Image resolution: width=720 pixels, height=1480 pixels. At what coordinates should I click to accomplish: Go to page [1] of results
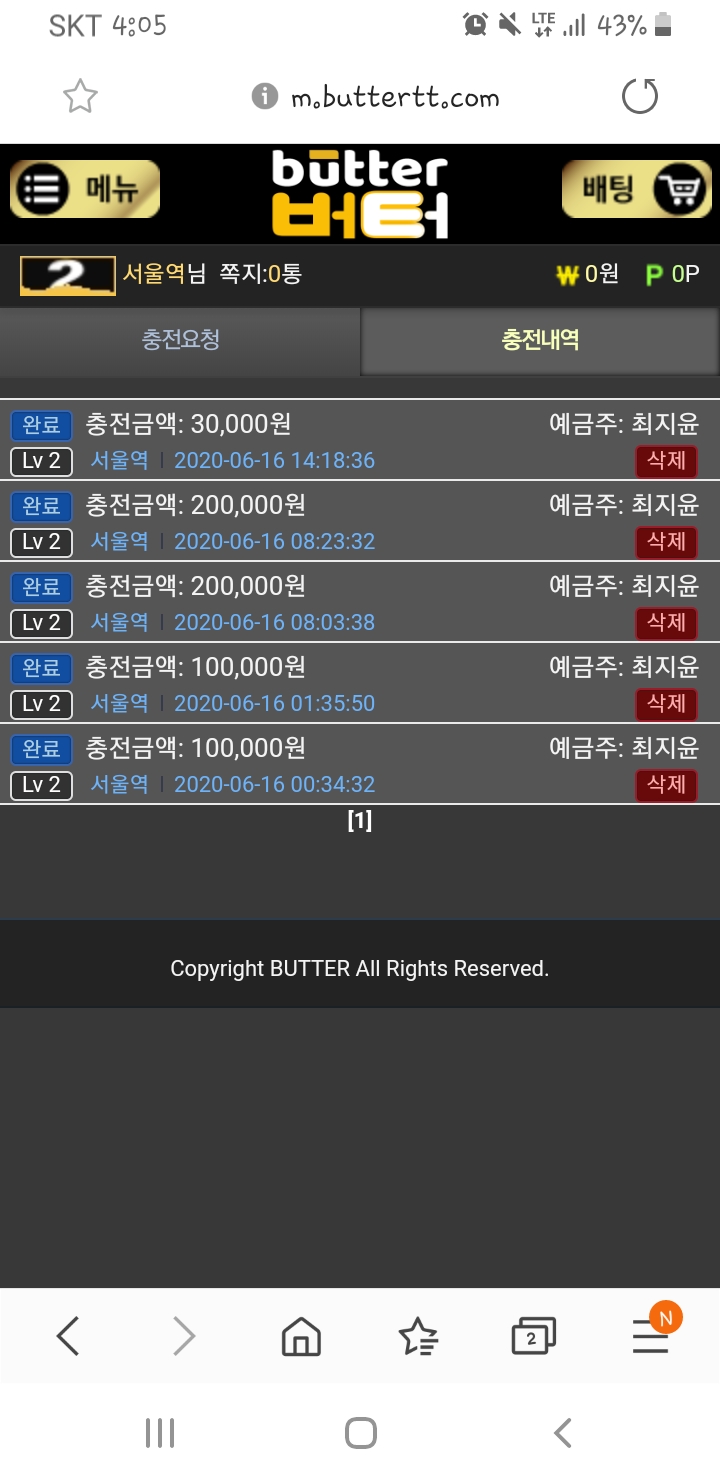coord(359,821)
